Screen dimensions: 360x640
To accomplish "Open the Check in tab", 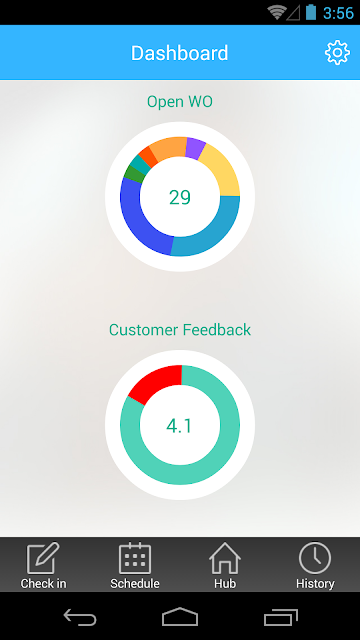I will 43,565.
